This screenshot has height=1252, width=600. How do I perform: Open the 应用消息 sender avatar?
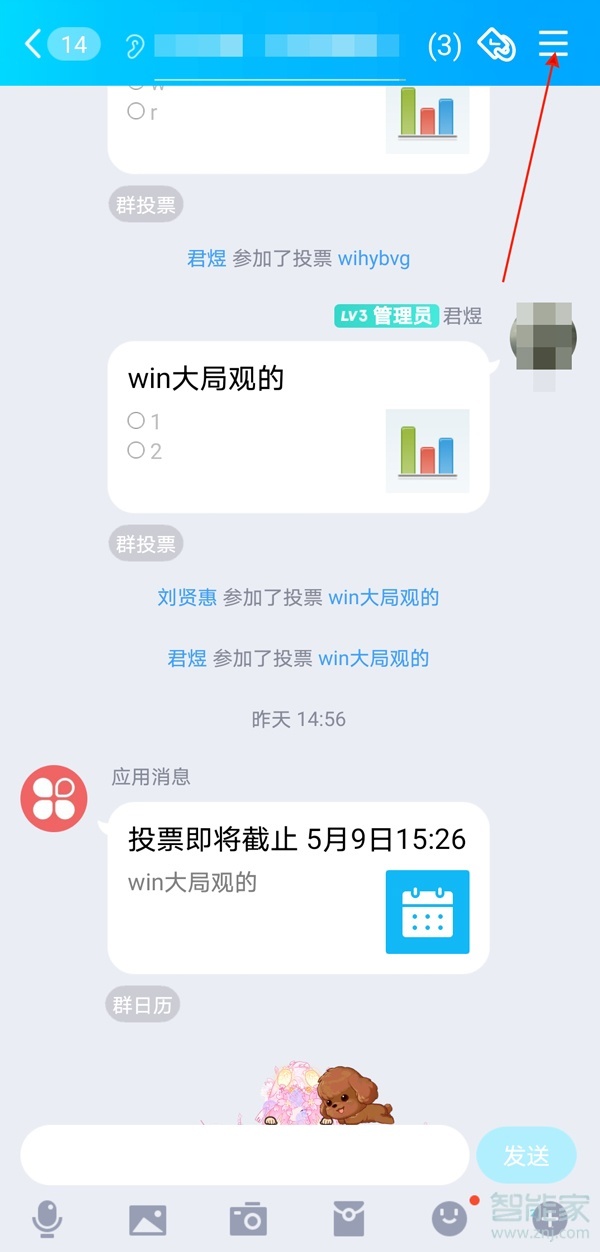(54, 800)
